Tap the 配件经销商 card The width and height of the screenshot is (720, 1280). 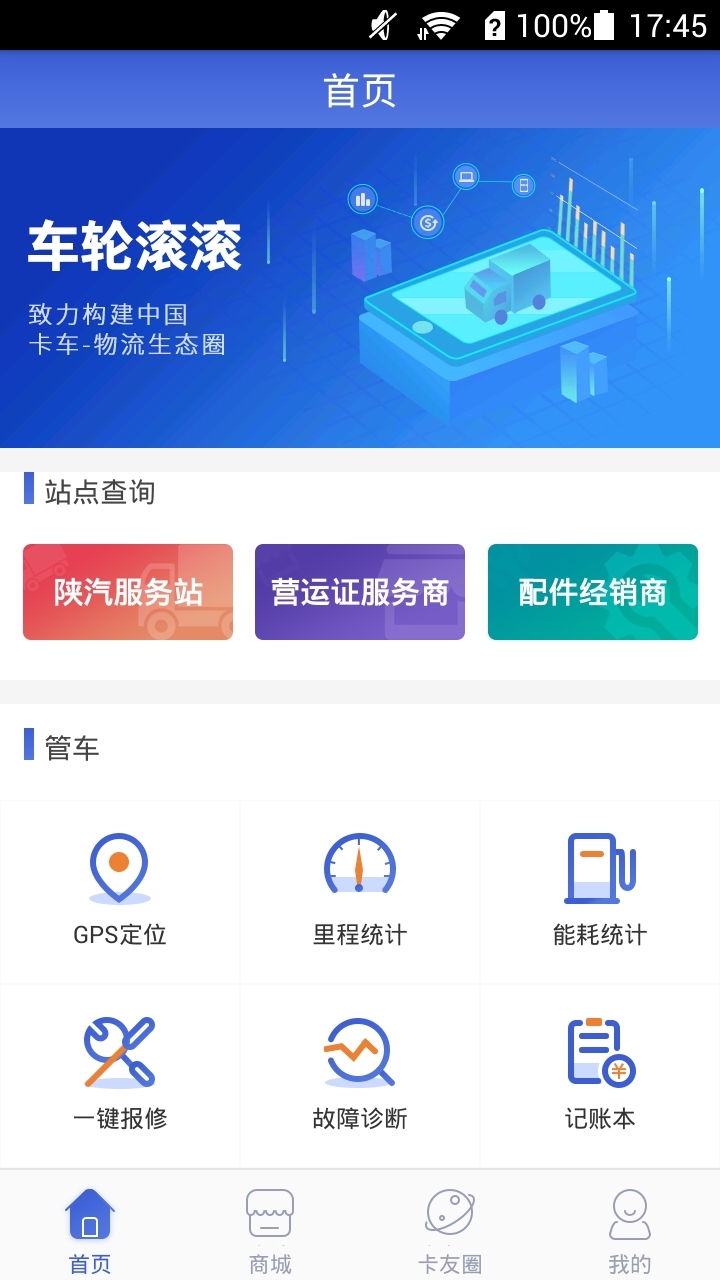tap(593, 592)
